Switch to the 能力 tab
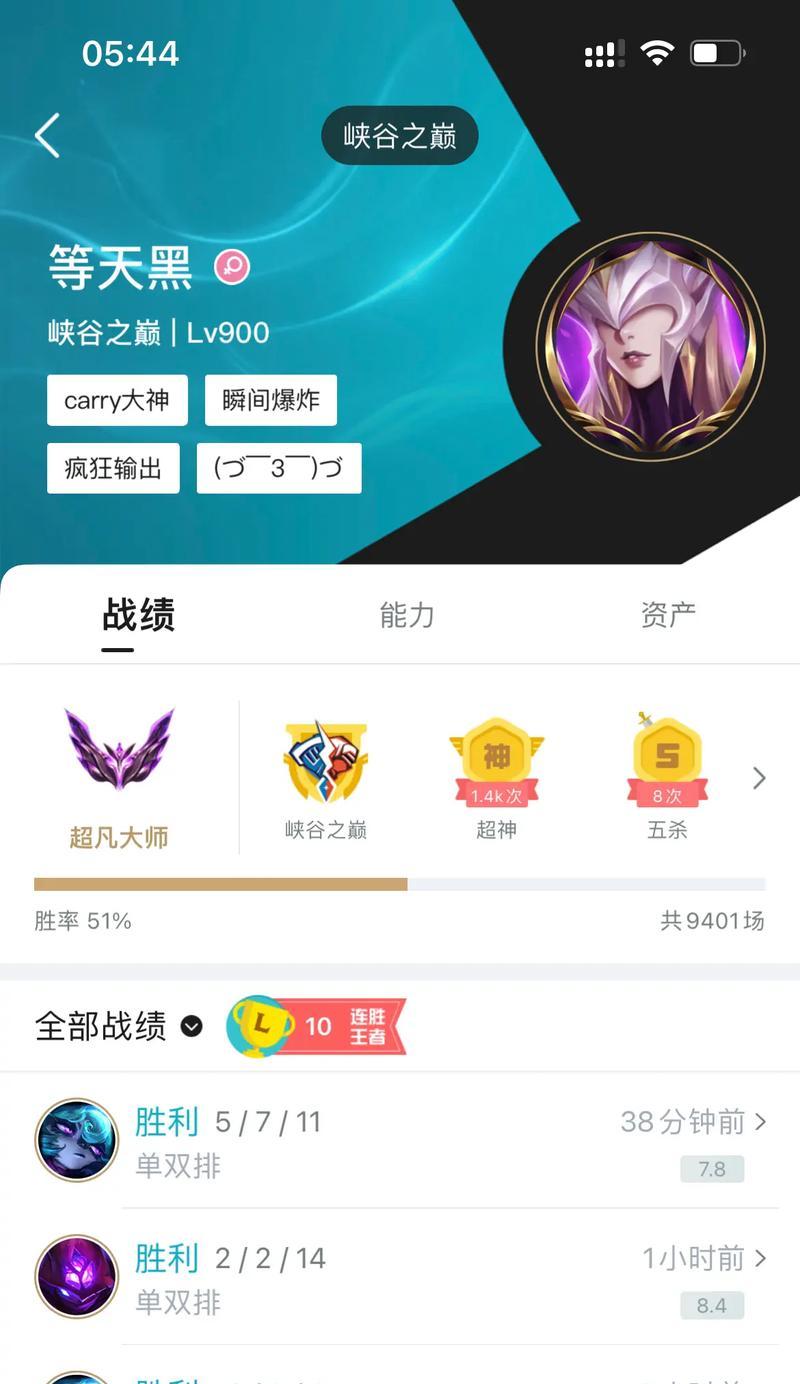The height and width of the screenshot is (1384, 800). (x=407, y=615)
